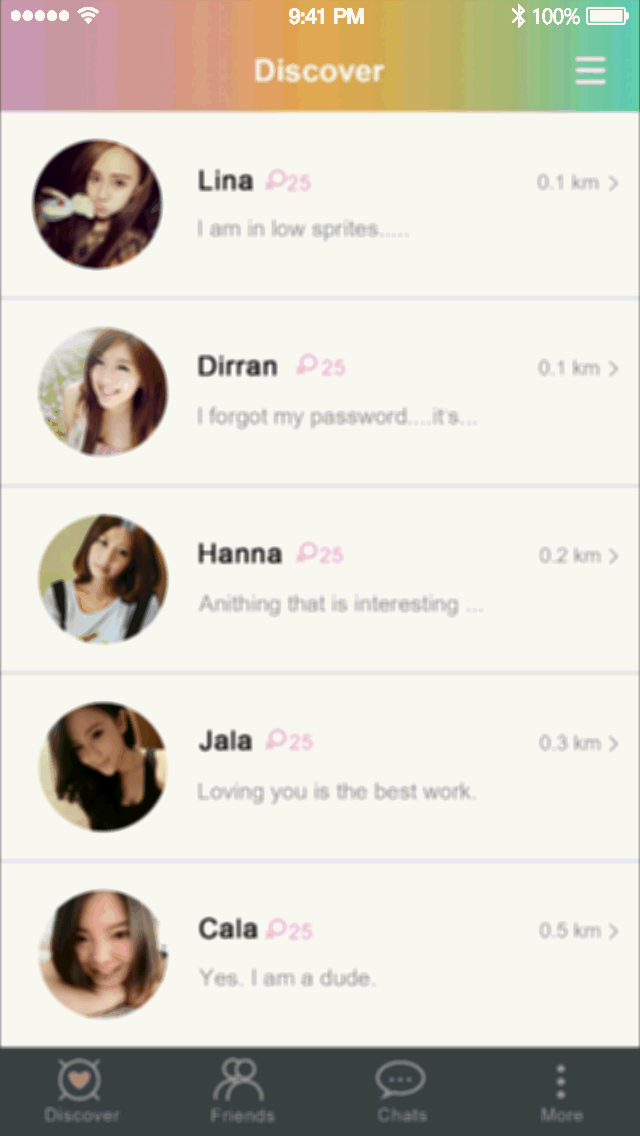
Task: Open the hamburger menu
Action: [591, 70]
